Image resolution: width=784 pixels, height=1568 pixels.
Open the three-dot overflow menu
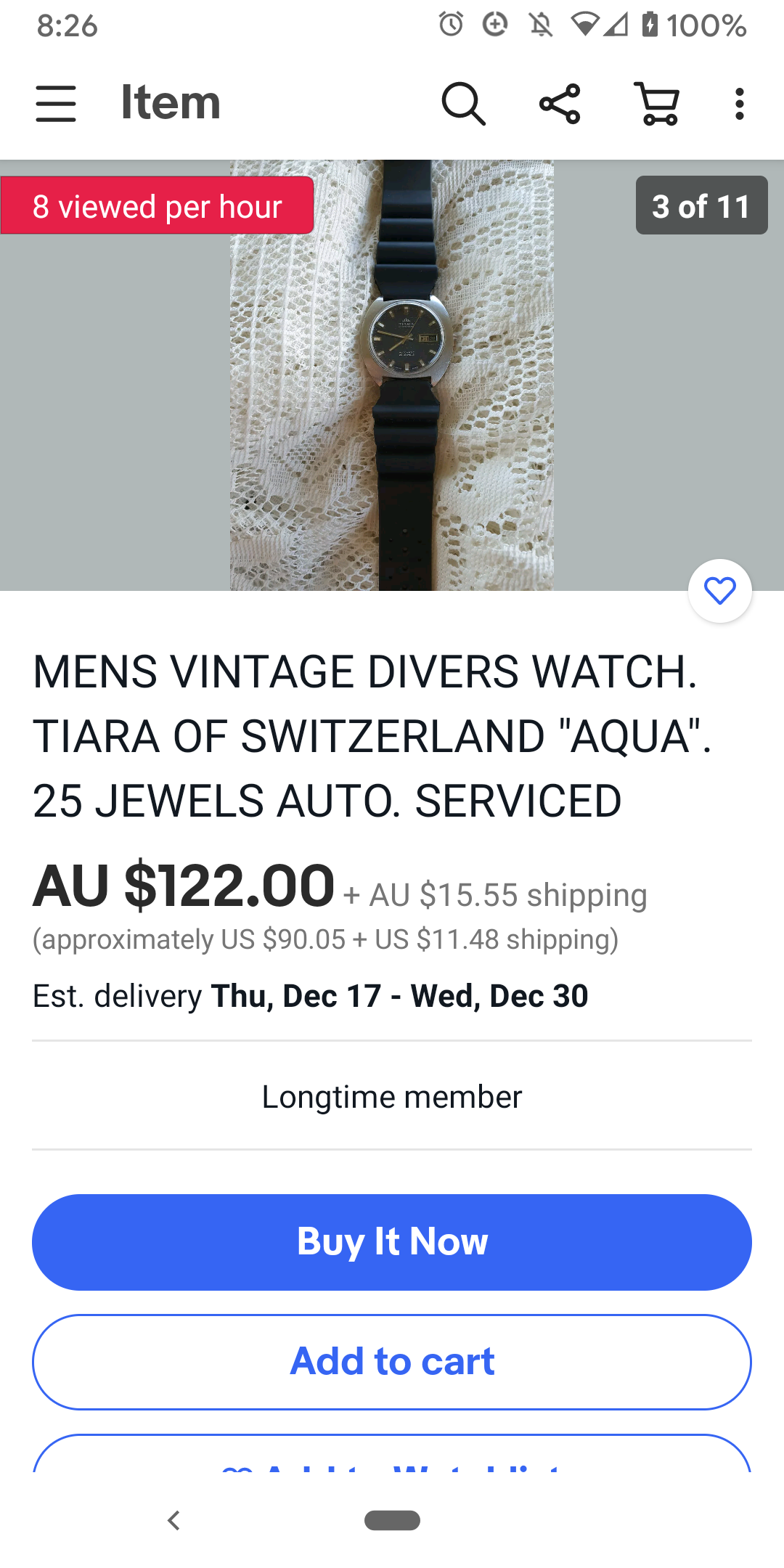pyautogui.click(x=739, y=104)
